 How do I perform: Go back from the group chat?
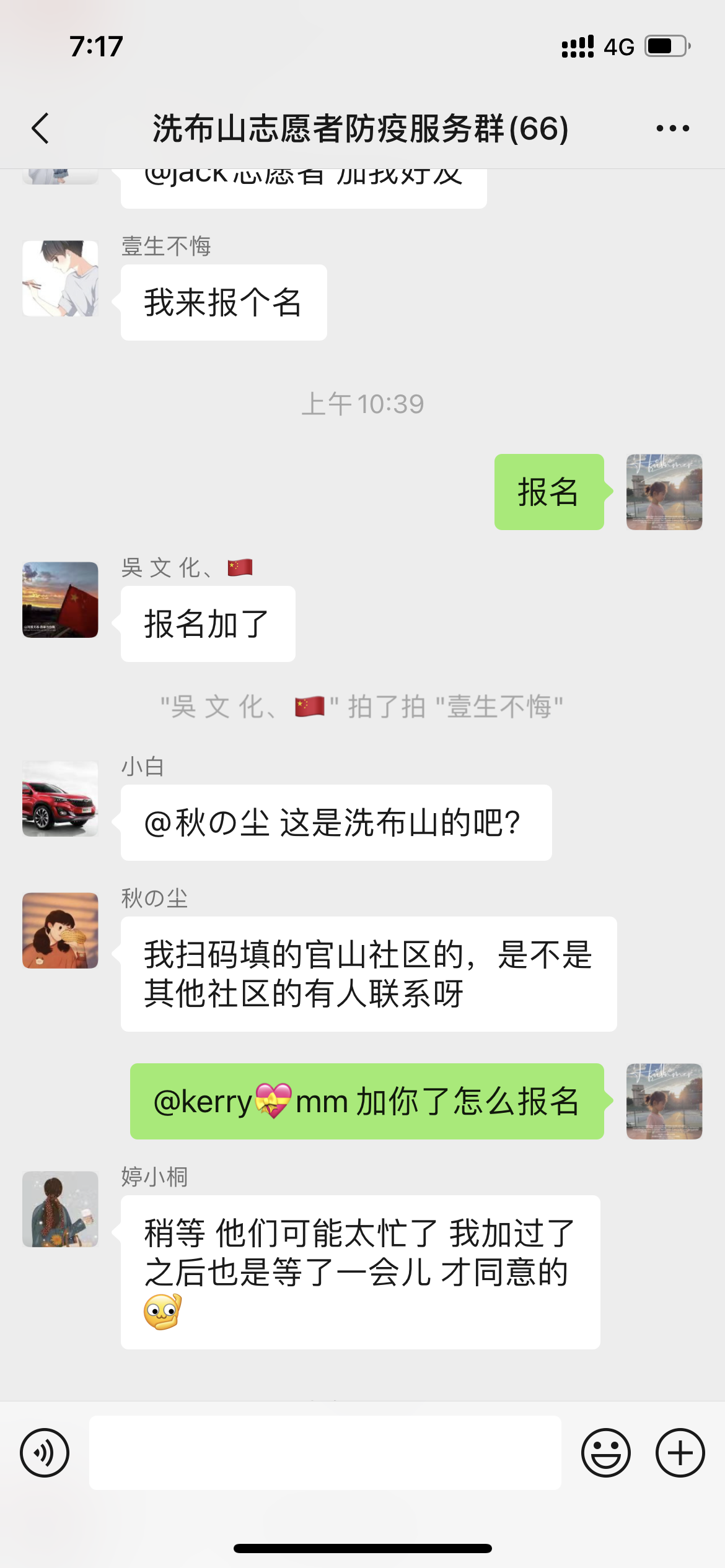tap(40, 128)
